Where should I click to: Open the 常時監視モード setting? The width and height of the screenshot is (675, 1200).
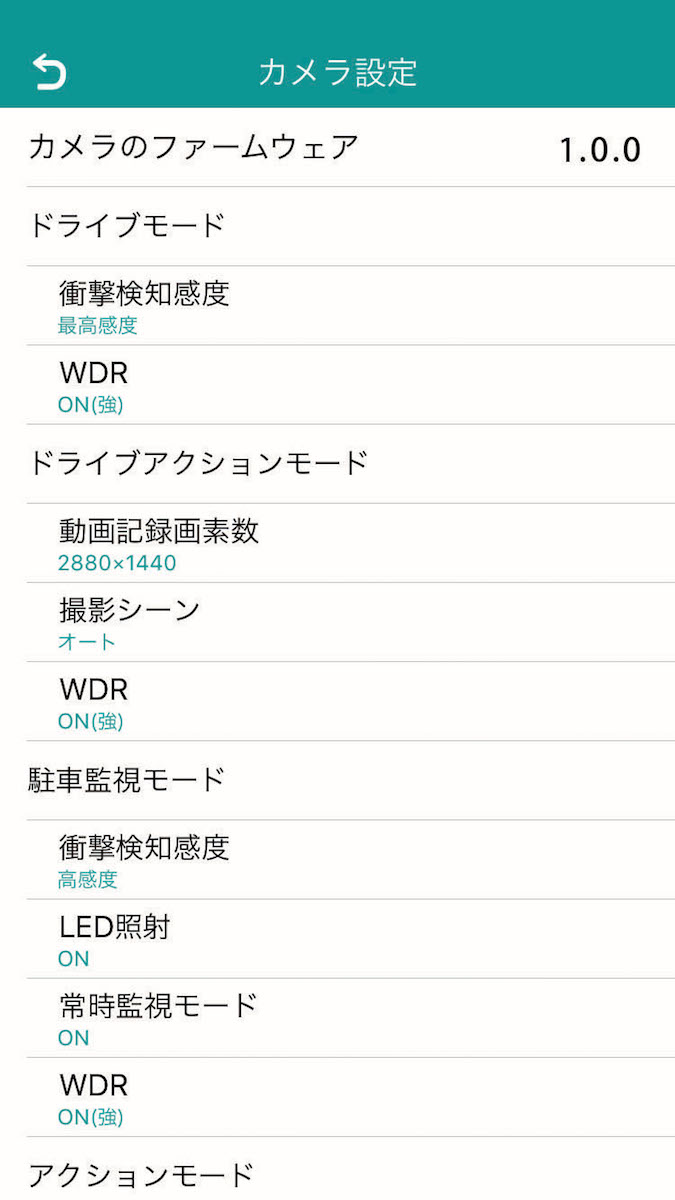[337, 1018]
